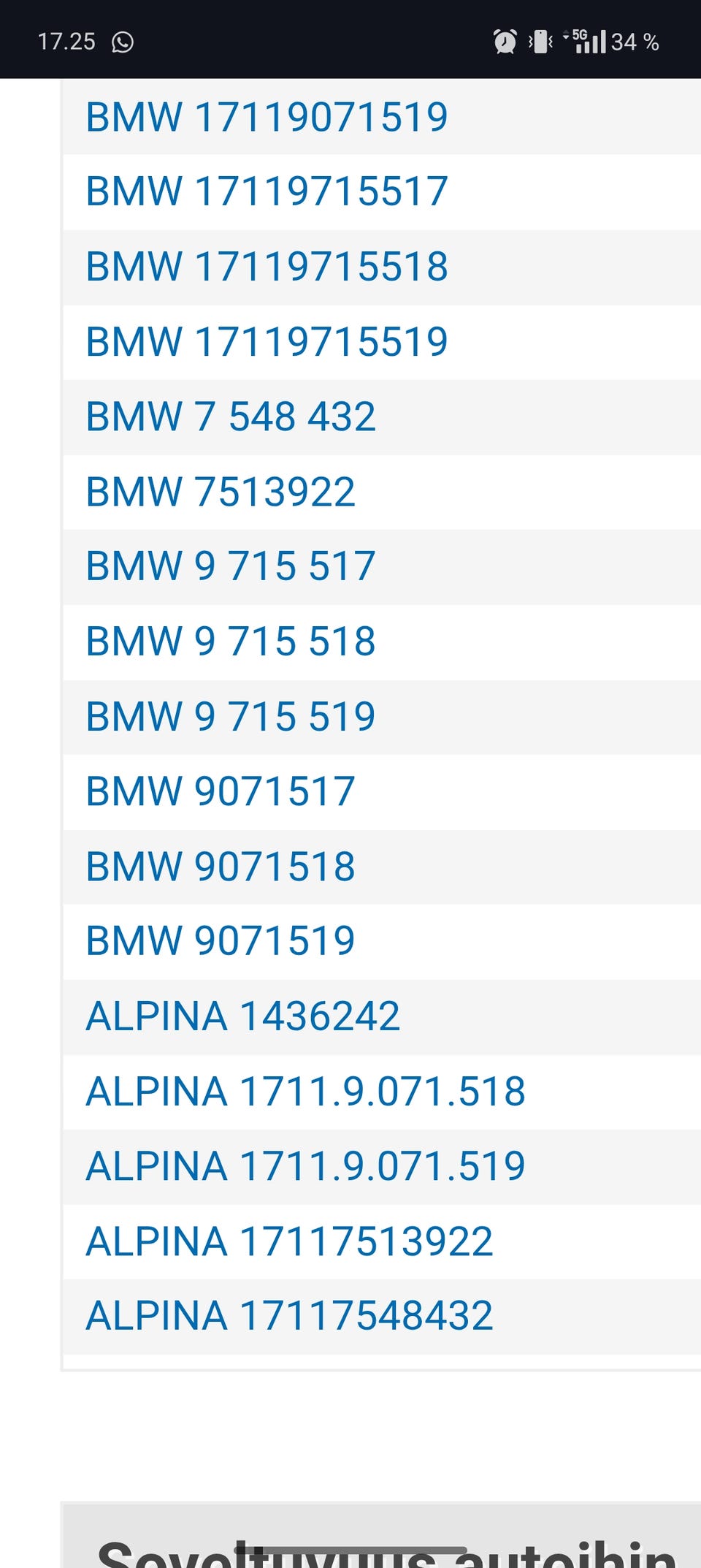Open ALPINA 1711.9.071.519 link
This screenshot has width=701, height=1568.
tap(305, 1166)
